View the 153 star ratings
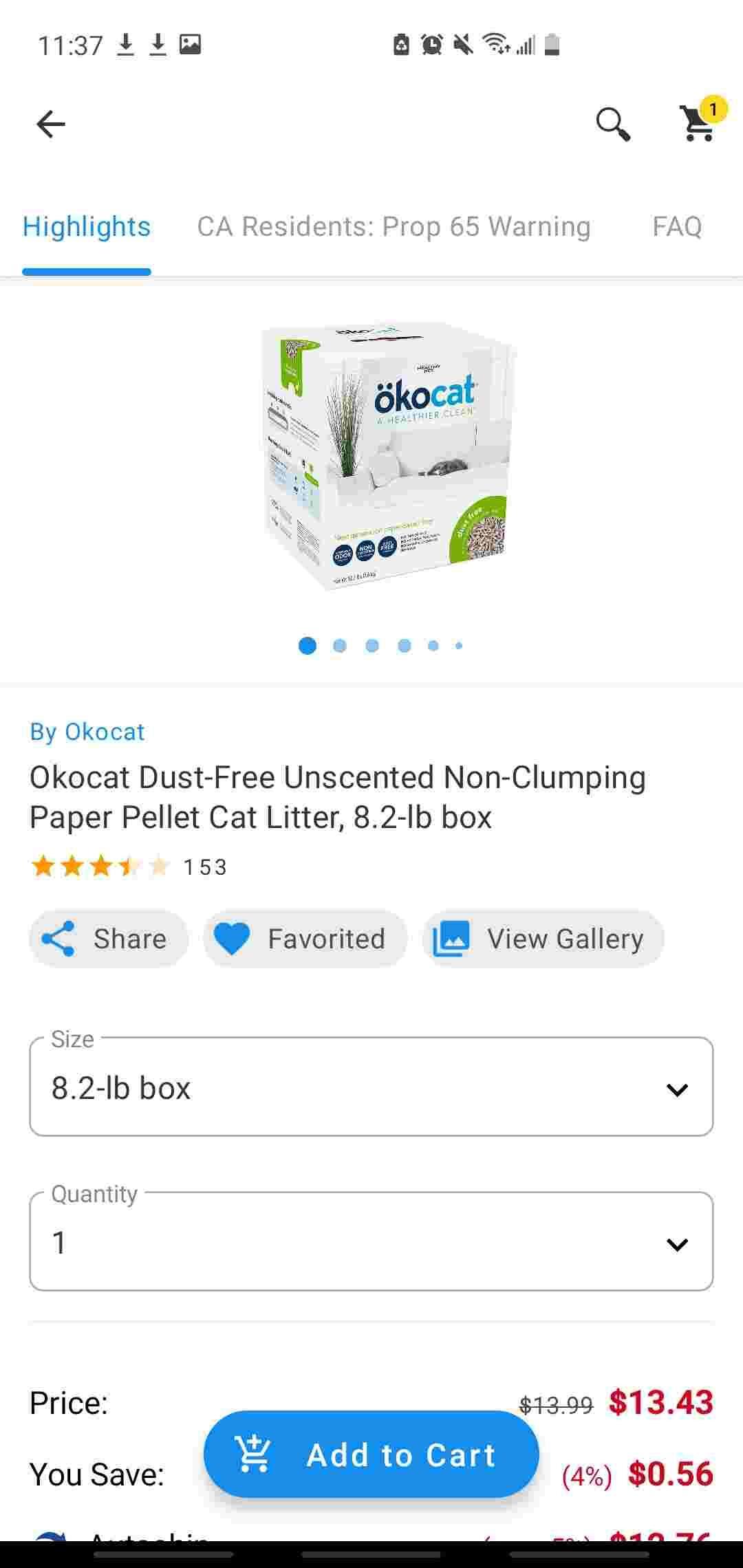743x1568 pixels. pos(128,867)
